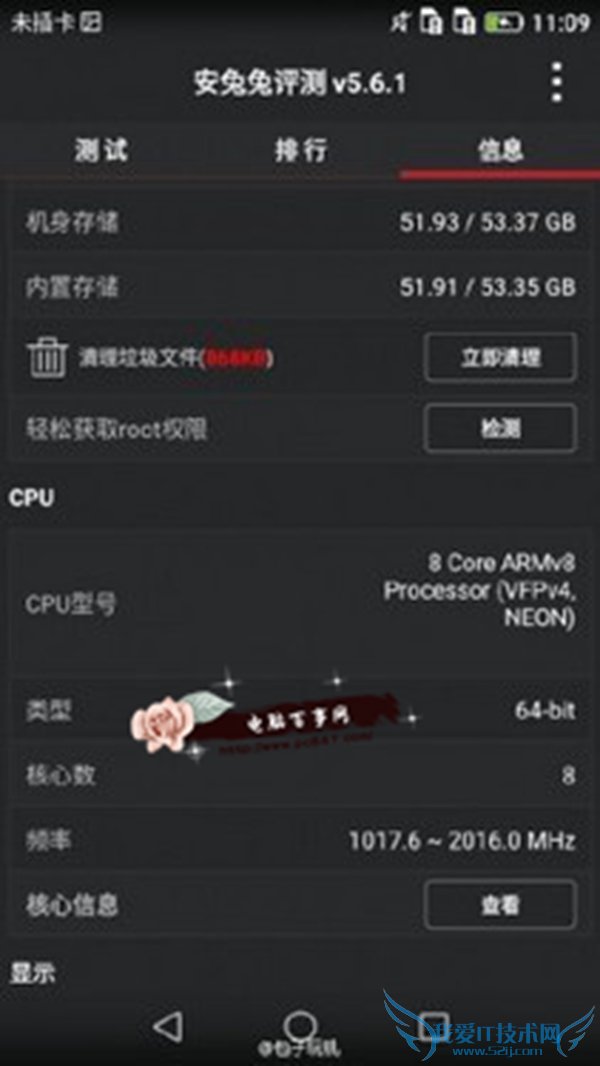600x1066 pixels.
Task: Tap the 立即清理 button
Action: (x=500, y=357)
